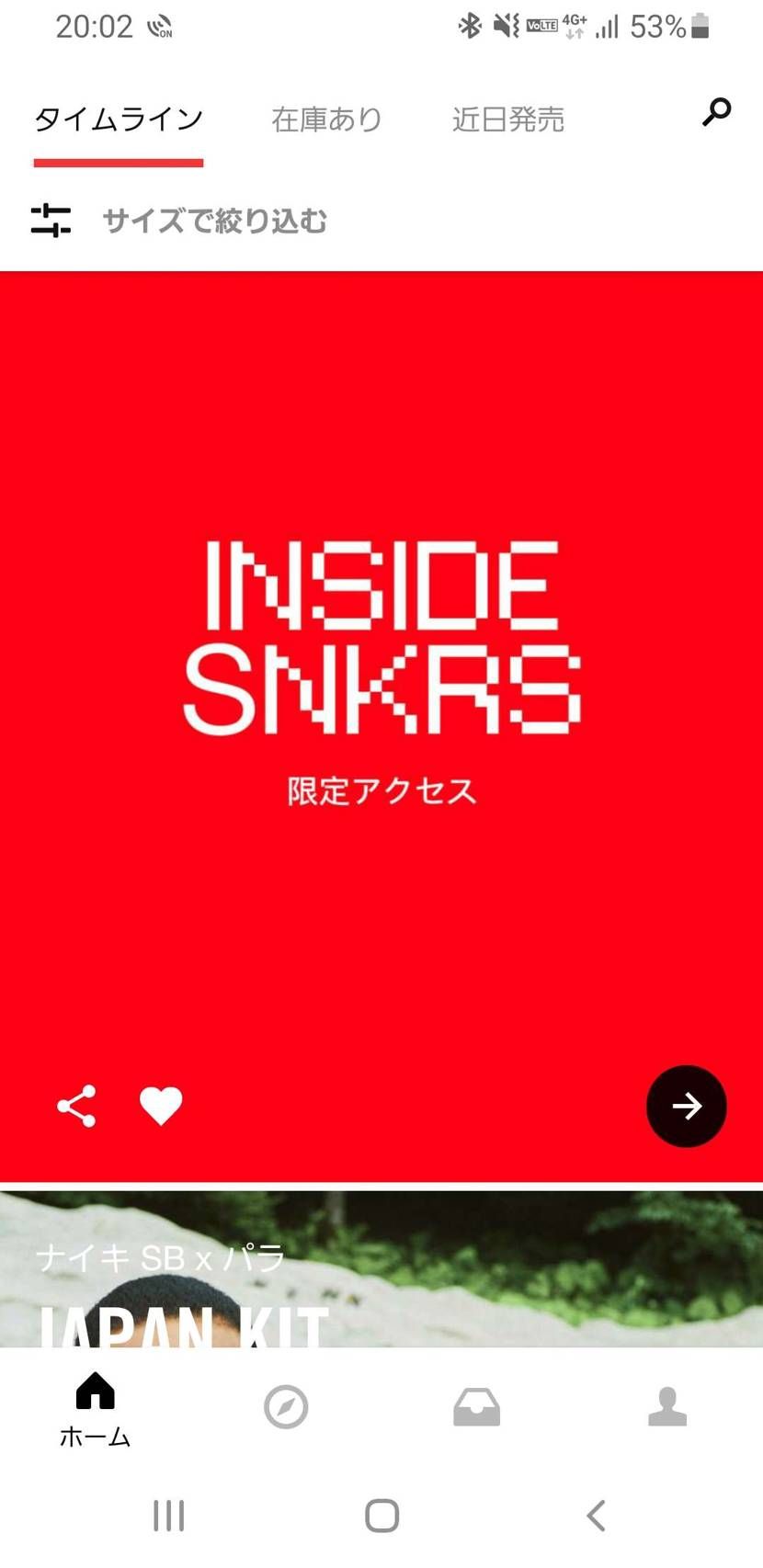Open サイズで絞り込む size filtering

click(x=213, y=222)
